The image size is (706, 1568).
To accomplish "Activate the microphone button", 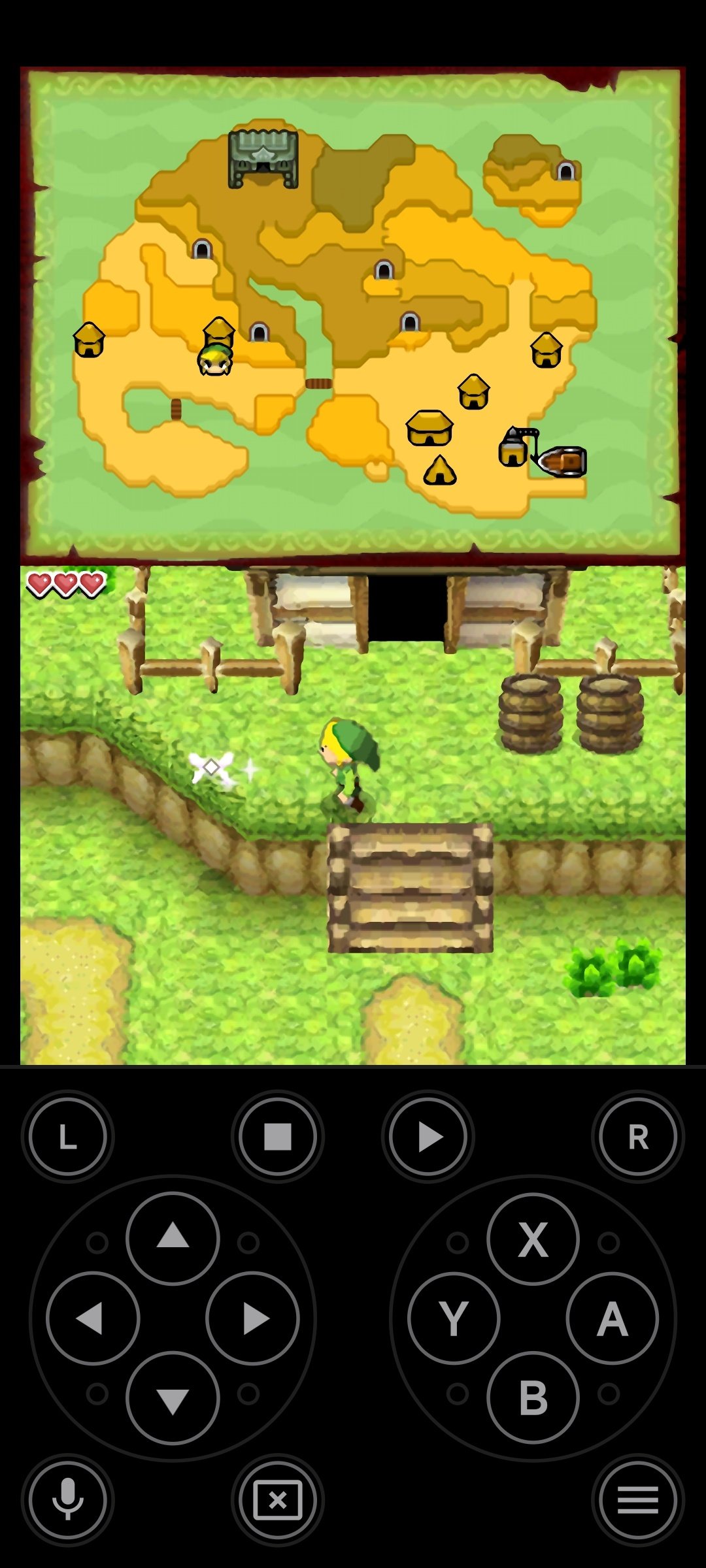I will pyautogui.click(x=67, y=1500).
